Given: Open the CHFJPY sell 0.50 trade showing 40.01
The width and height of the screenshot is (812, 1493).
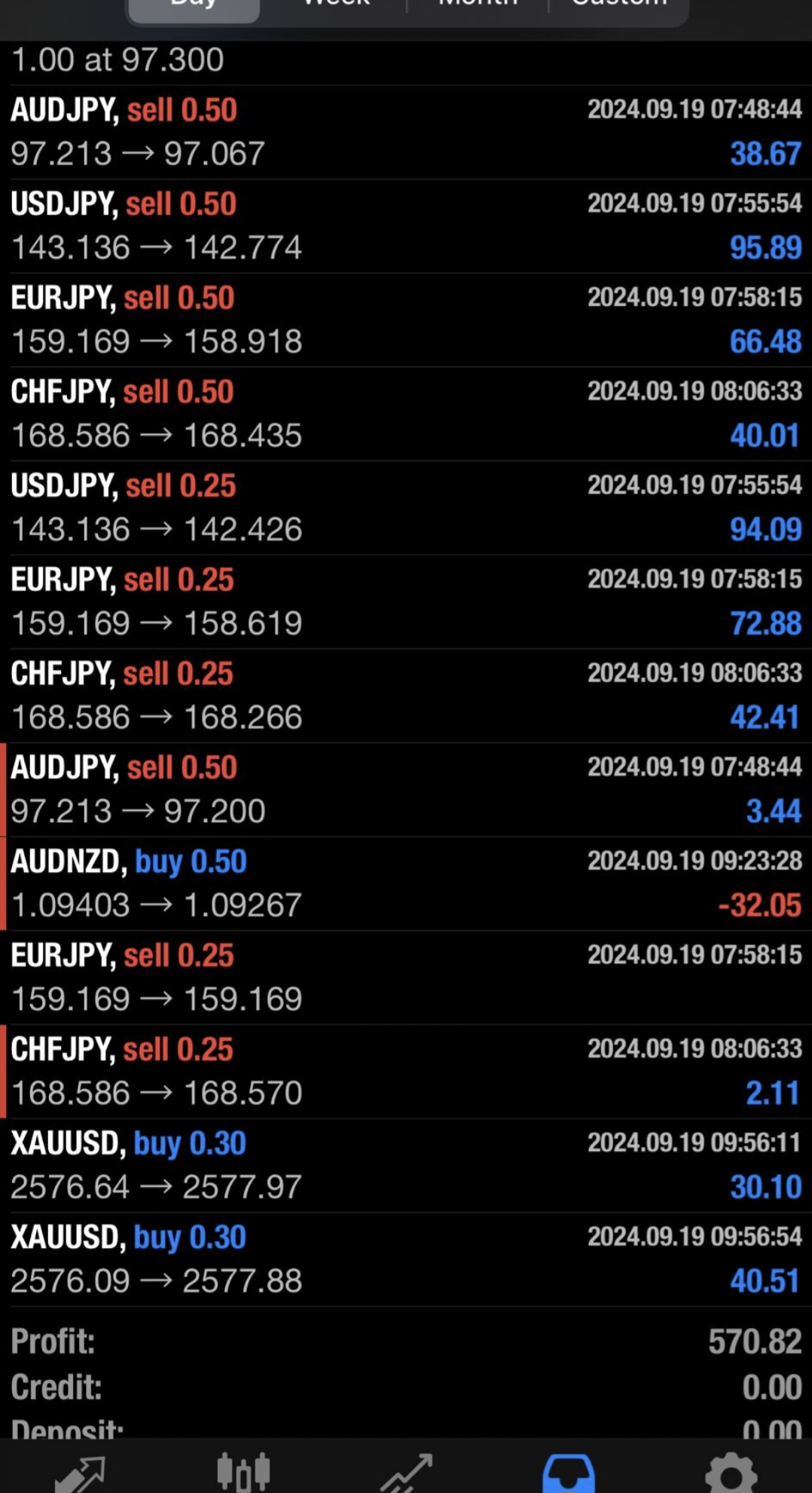Looking at the screenshot, I should pos(406,414).
